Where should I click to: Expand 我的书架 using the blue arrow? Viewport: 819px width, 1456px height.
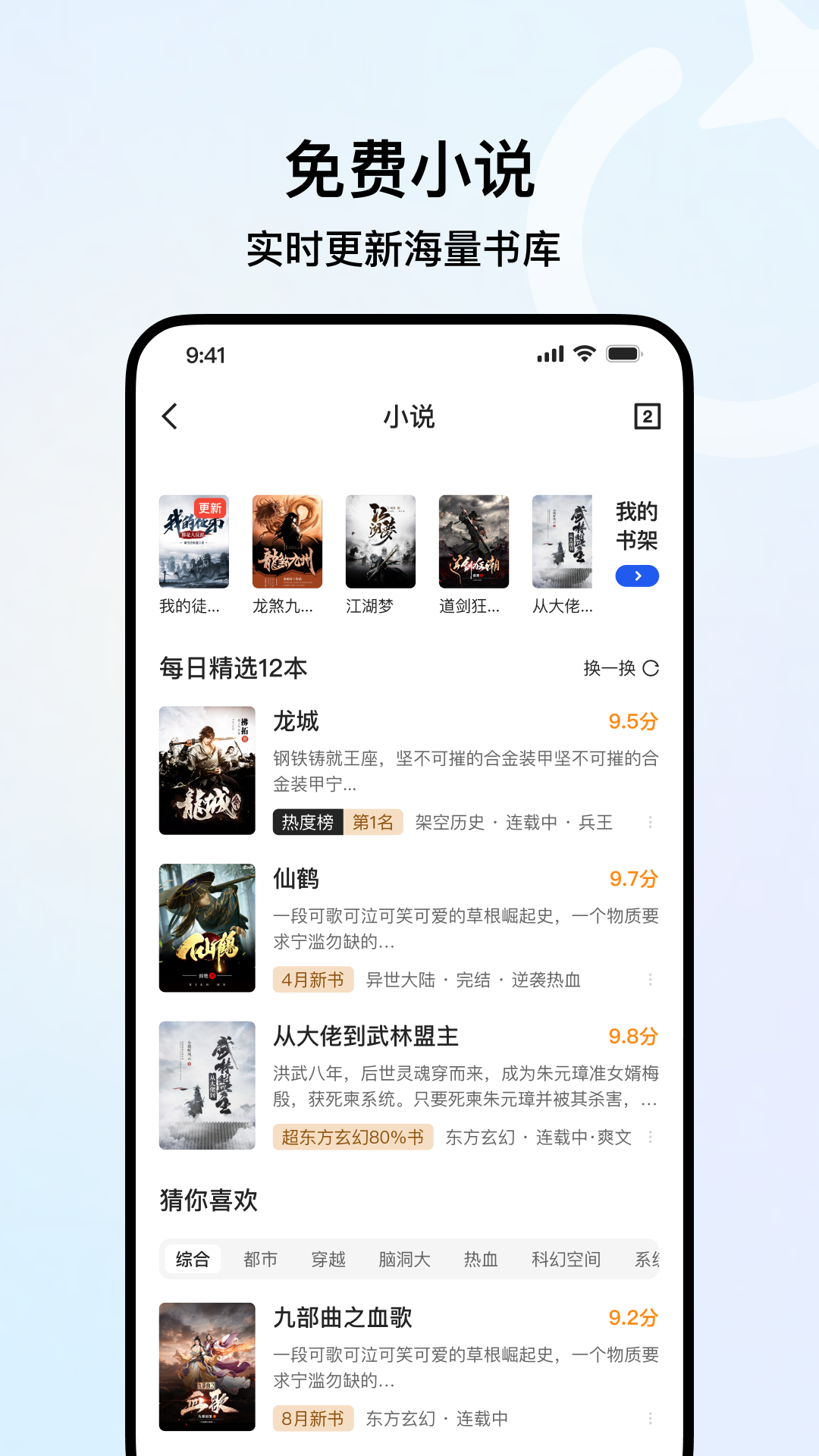[x=637, y=576]
